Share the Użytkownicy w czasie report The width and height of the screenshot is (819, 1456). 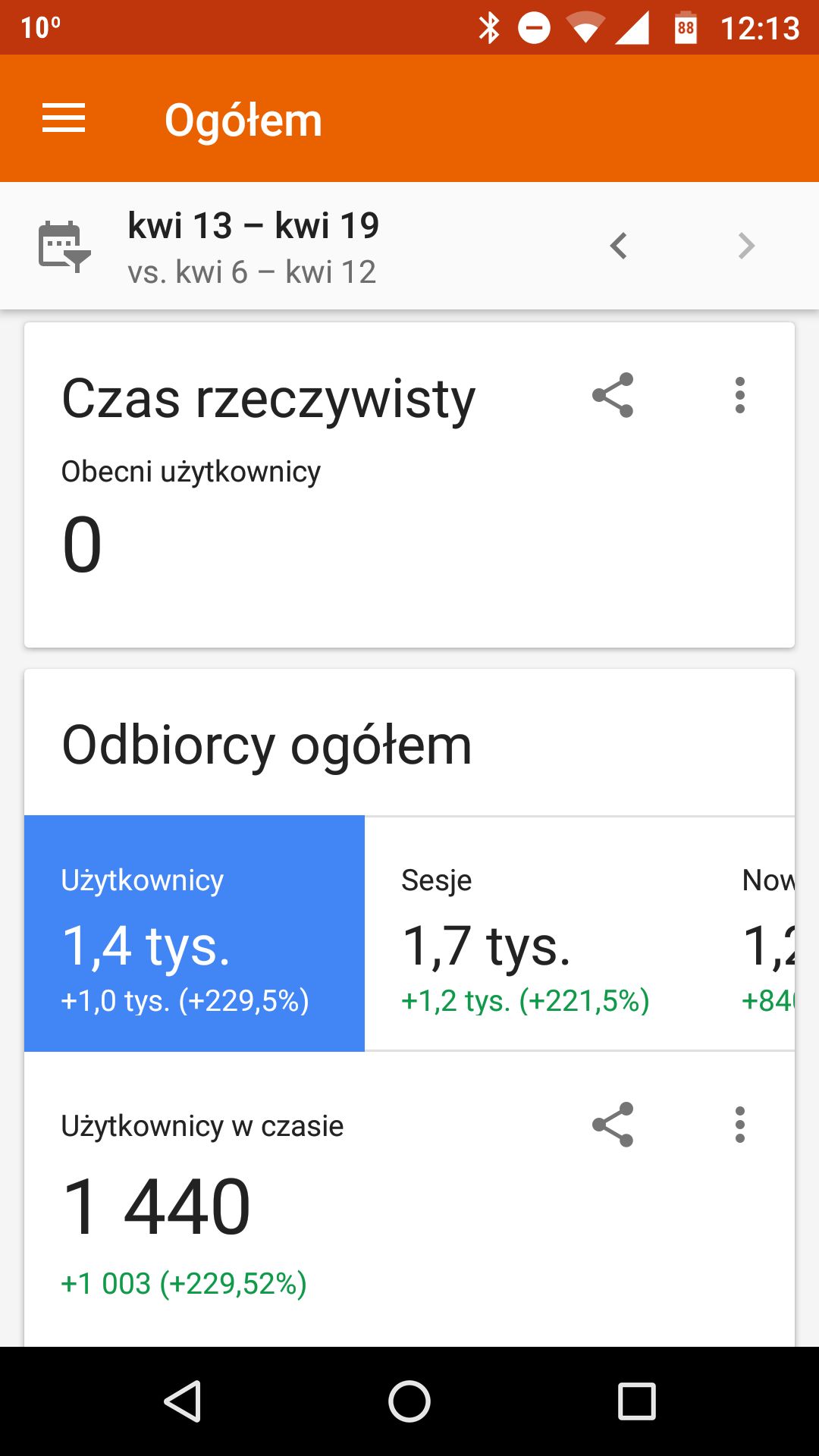coord(613,1125)
